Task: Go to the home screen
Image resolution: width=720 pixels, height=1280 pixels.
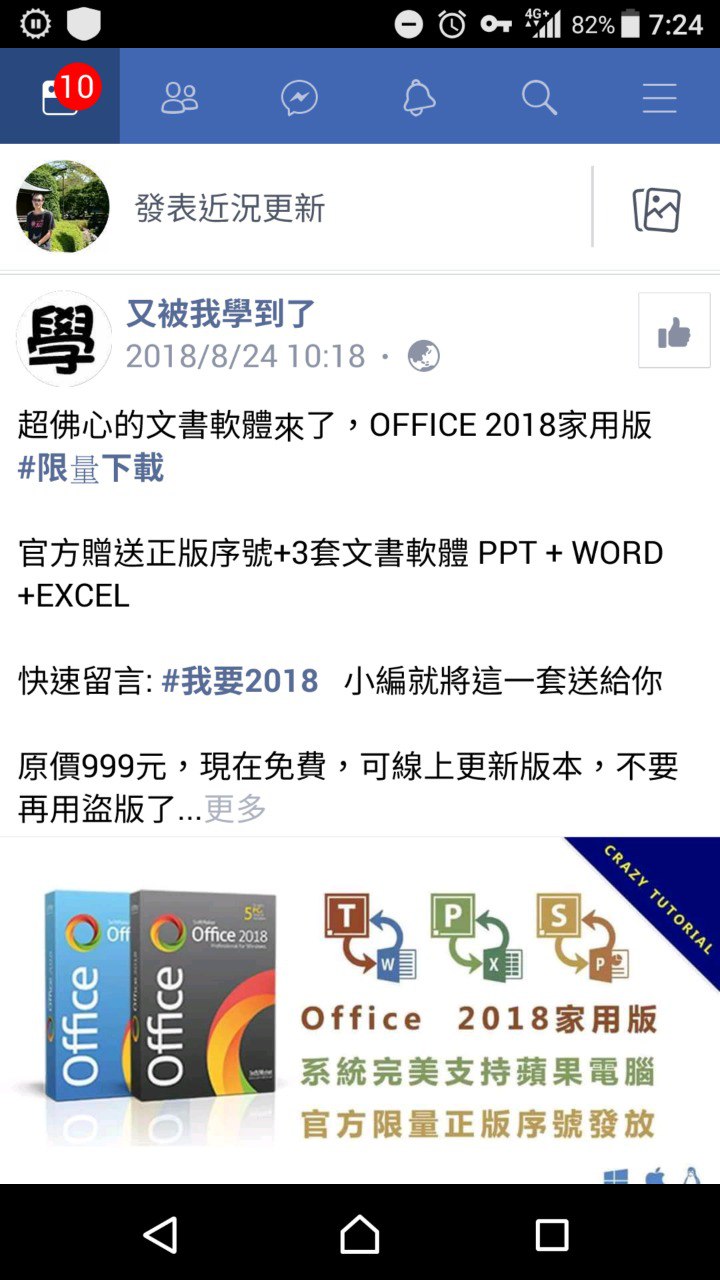Action: [x=360, y=1234]
